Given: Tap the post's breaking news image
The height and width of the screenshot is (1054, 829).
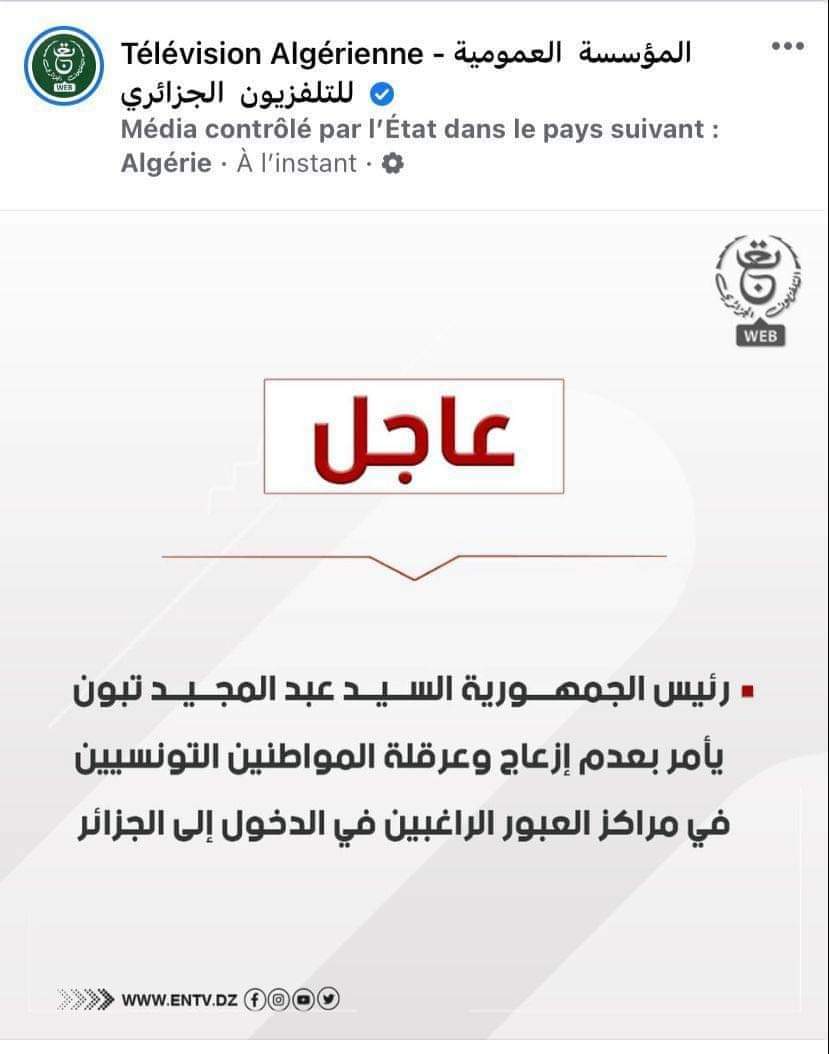Looking at the screenshot, I should coord(414,630).
